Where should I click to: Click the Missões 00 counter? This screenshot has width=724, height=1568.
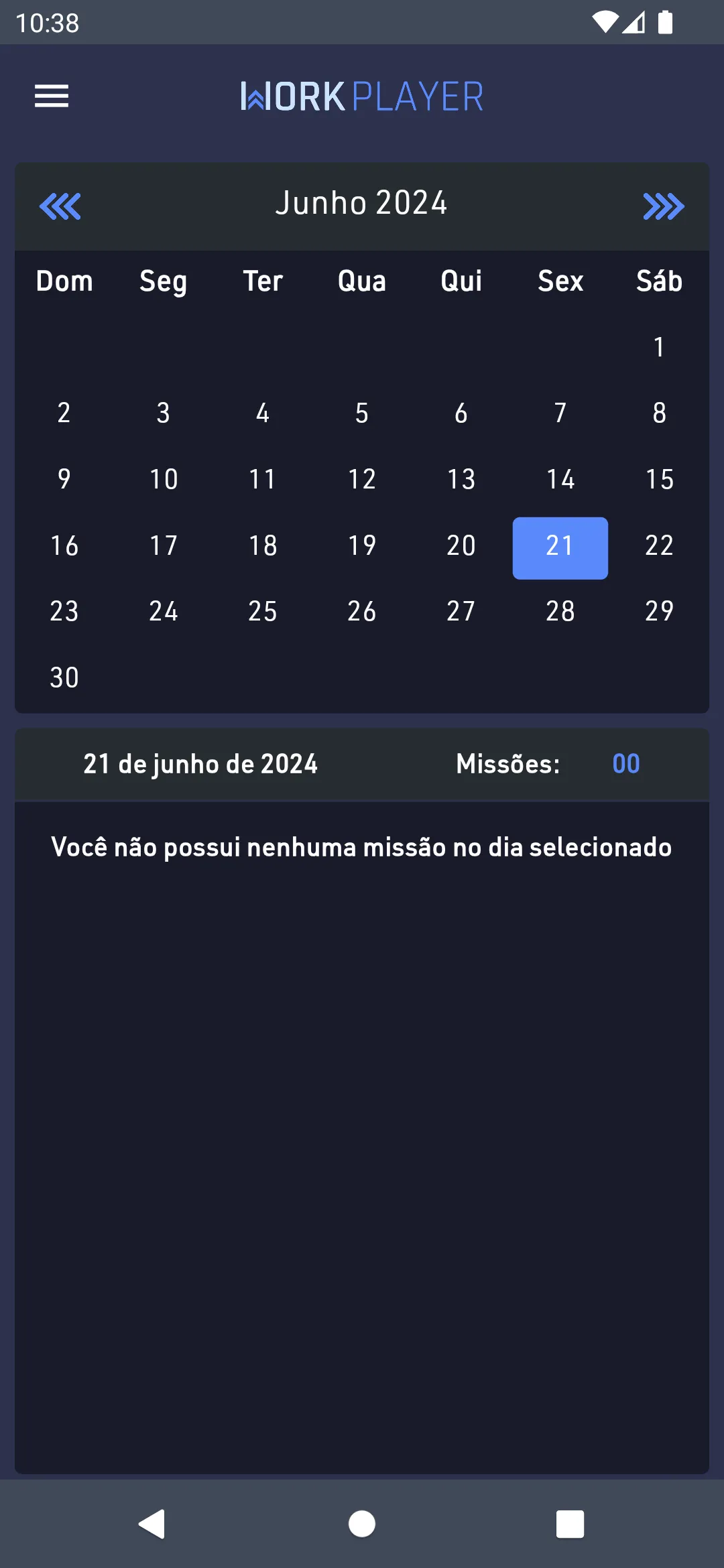pos(625,763)
